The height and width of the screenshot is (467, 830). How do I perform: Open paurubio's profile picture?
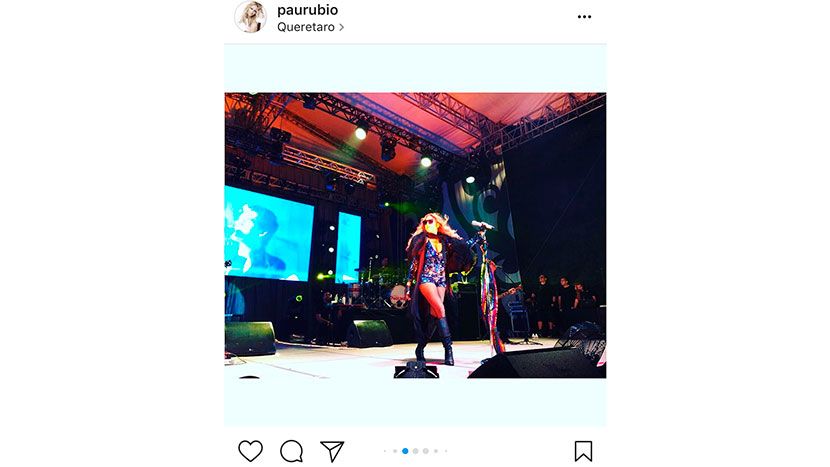250,17
